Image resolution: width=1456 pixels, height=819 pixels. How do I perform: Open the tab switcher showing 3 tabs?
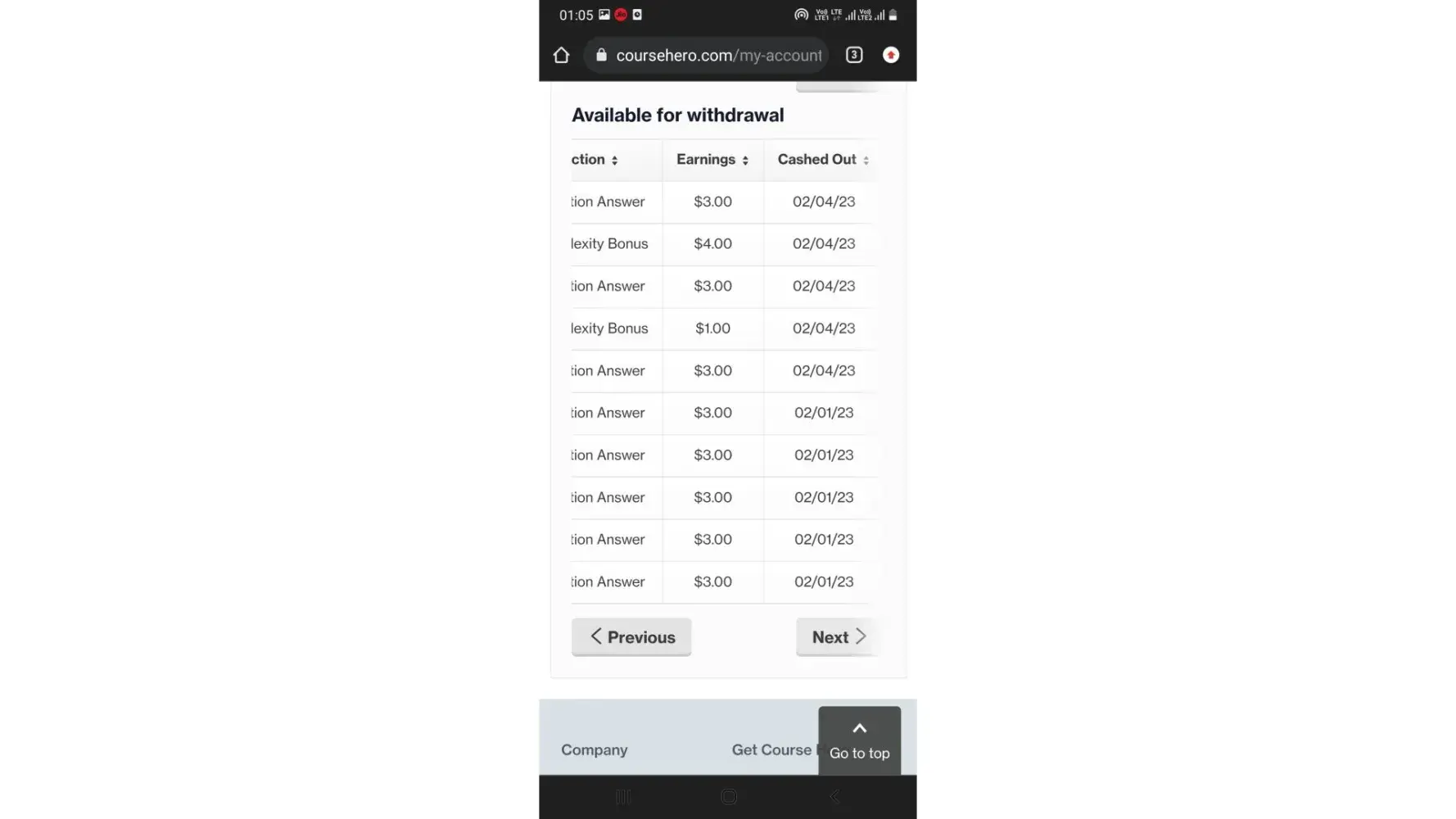[x=854, y=55]
